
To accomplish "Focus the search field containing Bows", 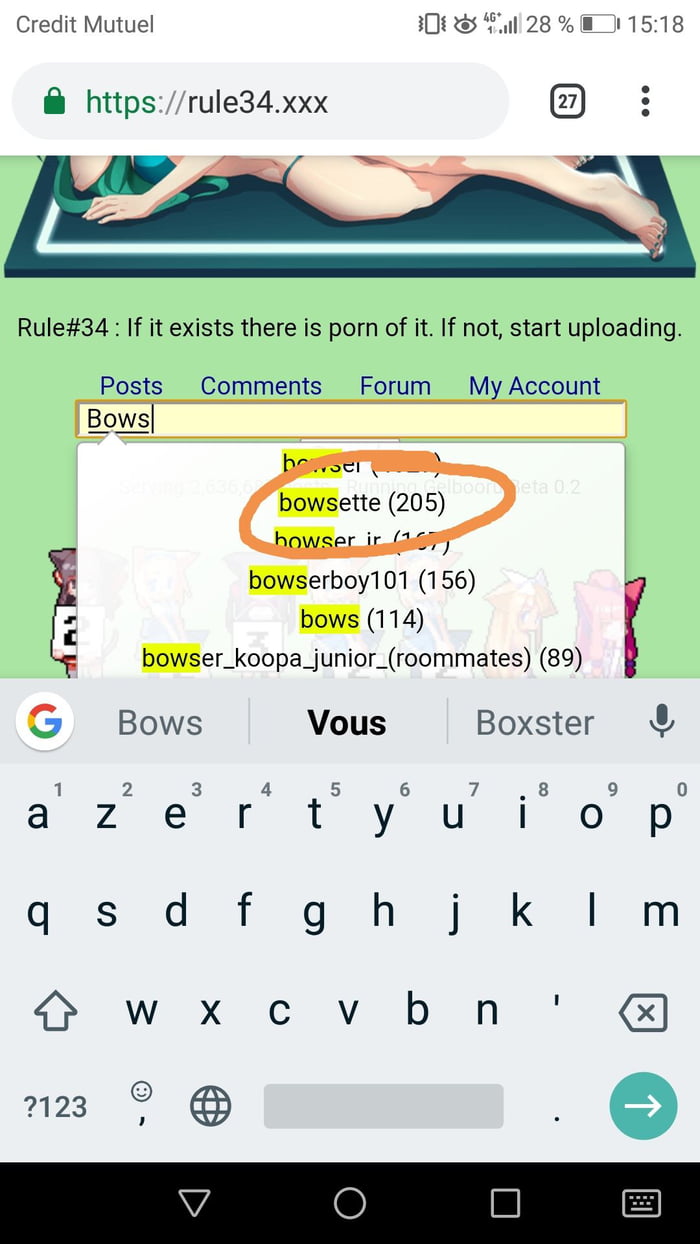I will (350, 419).
